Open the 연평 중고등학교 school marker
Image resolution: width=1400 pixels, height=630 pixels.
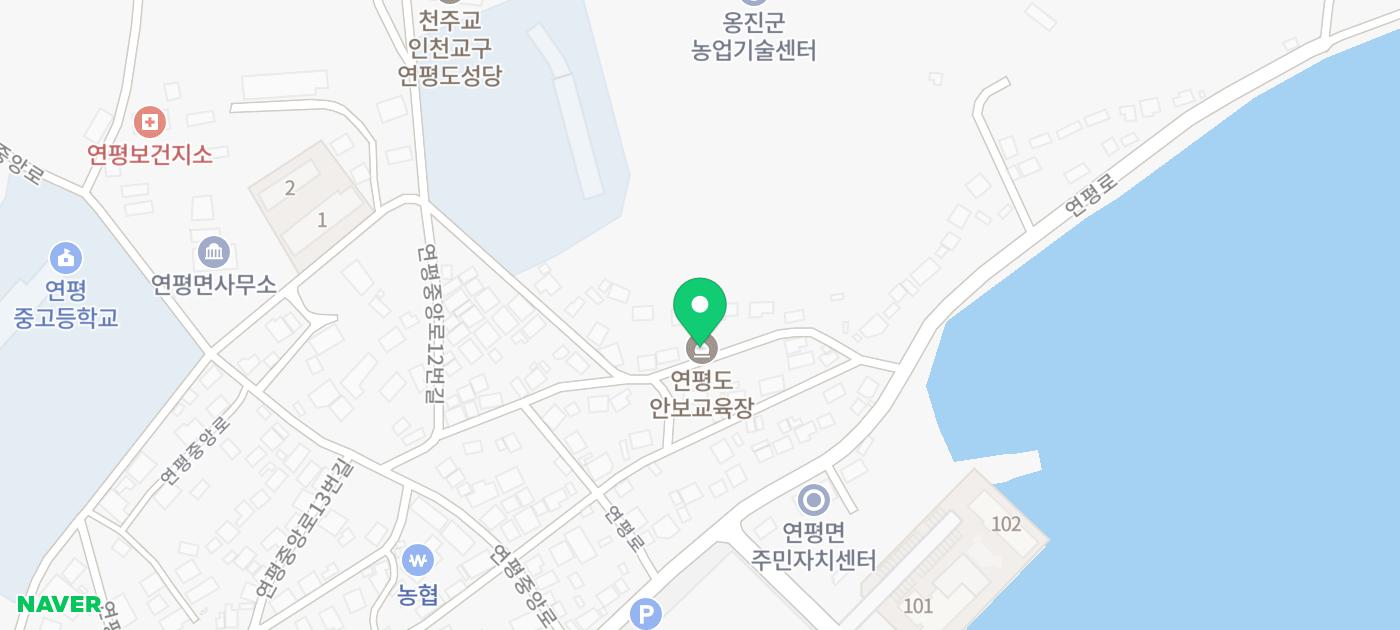66,258
